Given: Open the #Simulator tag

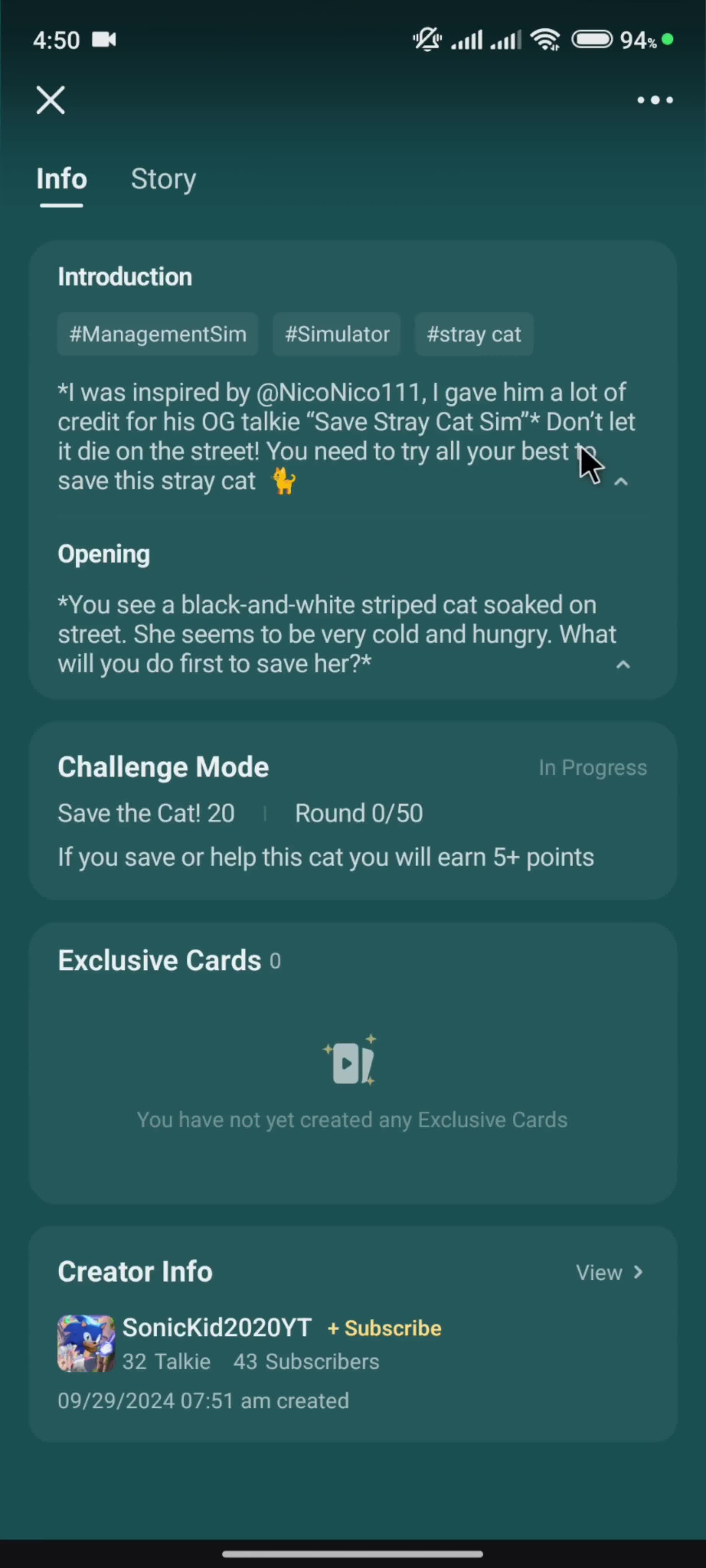Looking at the screenshot, I should tap(337, 334).
